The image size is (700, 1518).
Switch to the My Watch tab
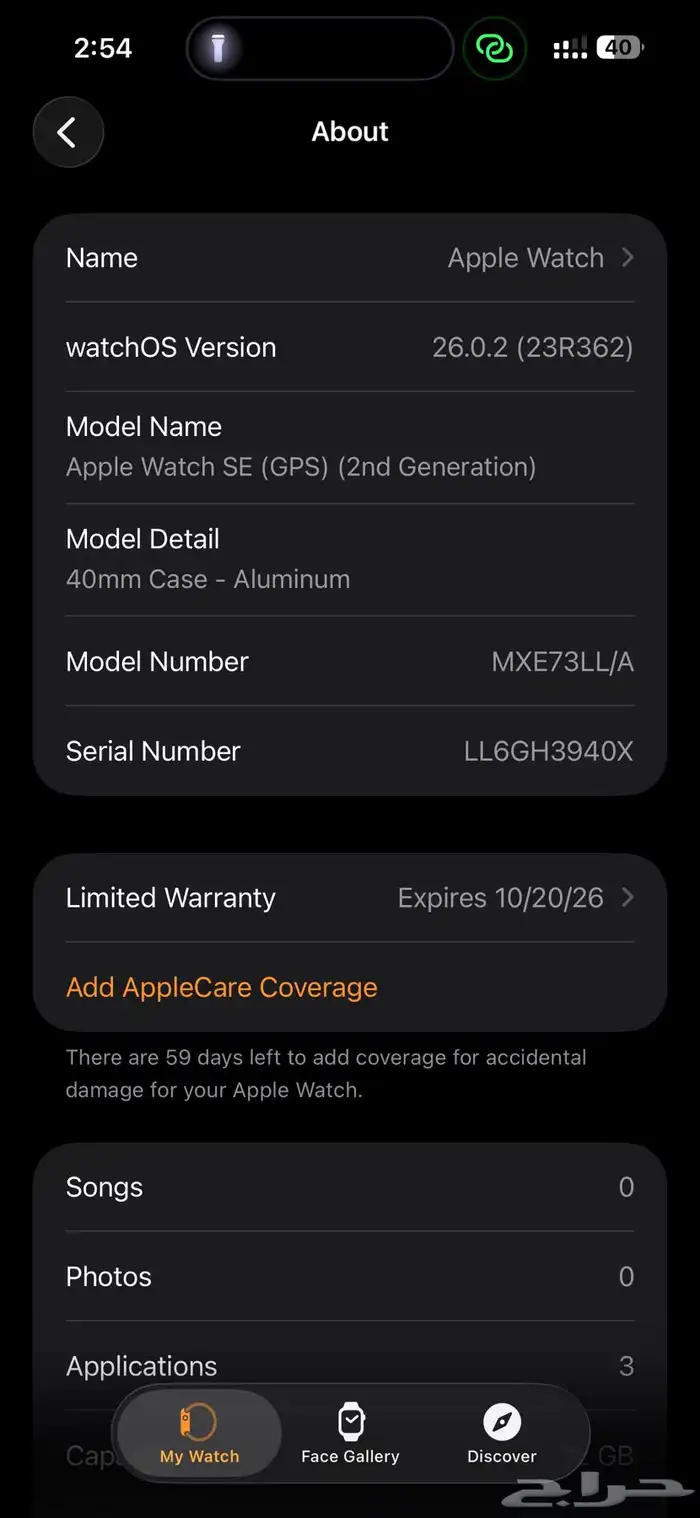(x=199, y=1433)
